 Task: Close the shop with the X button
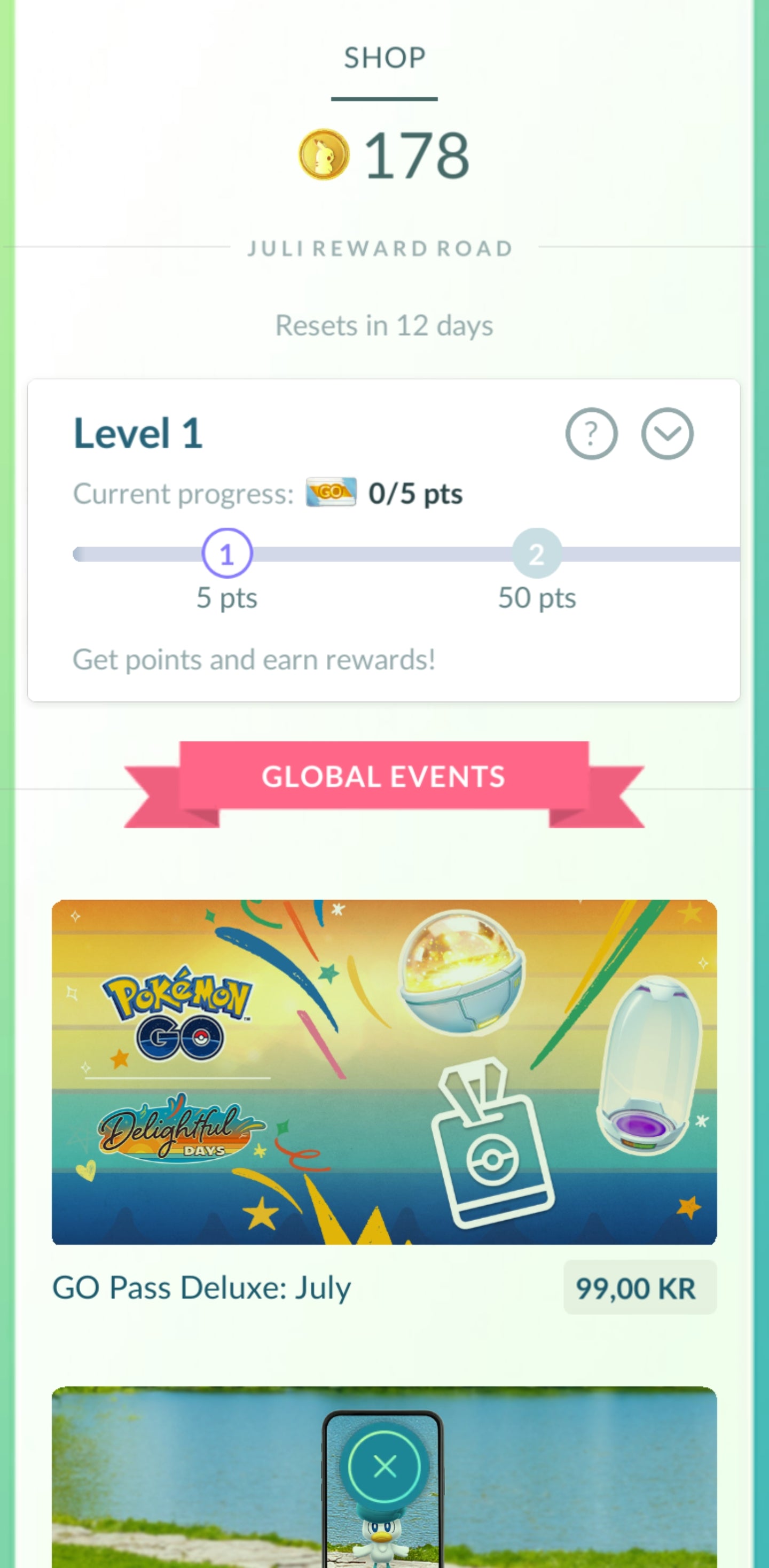click(x=384, y=1466)
